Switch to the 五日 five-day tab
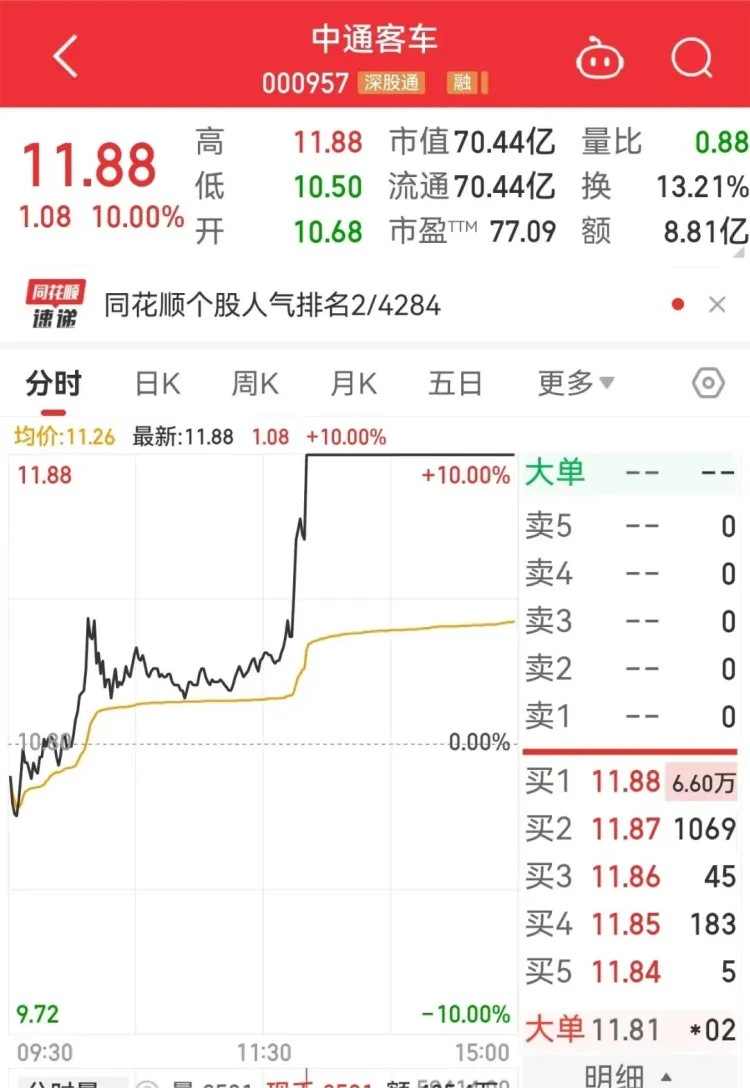 click(x=455, y=382)
